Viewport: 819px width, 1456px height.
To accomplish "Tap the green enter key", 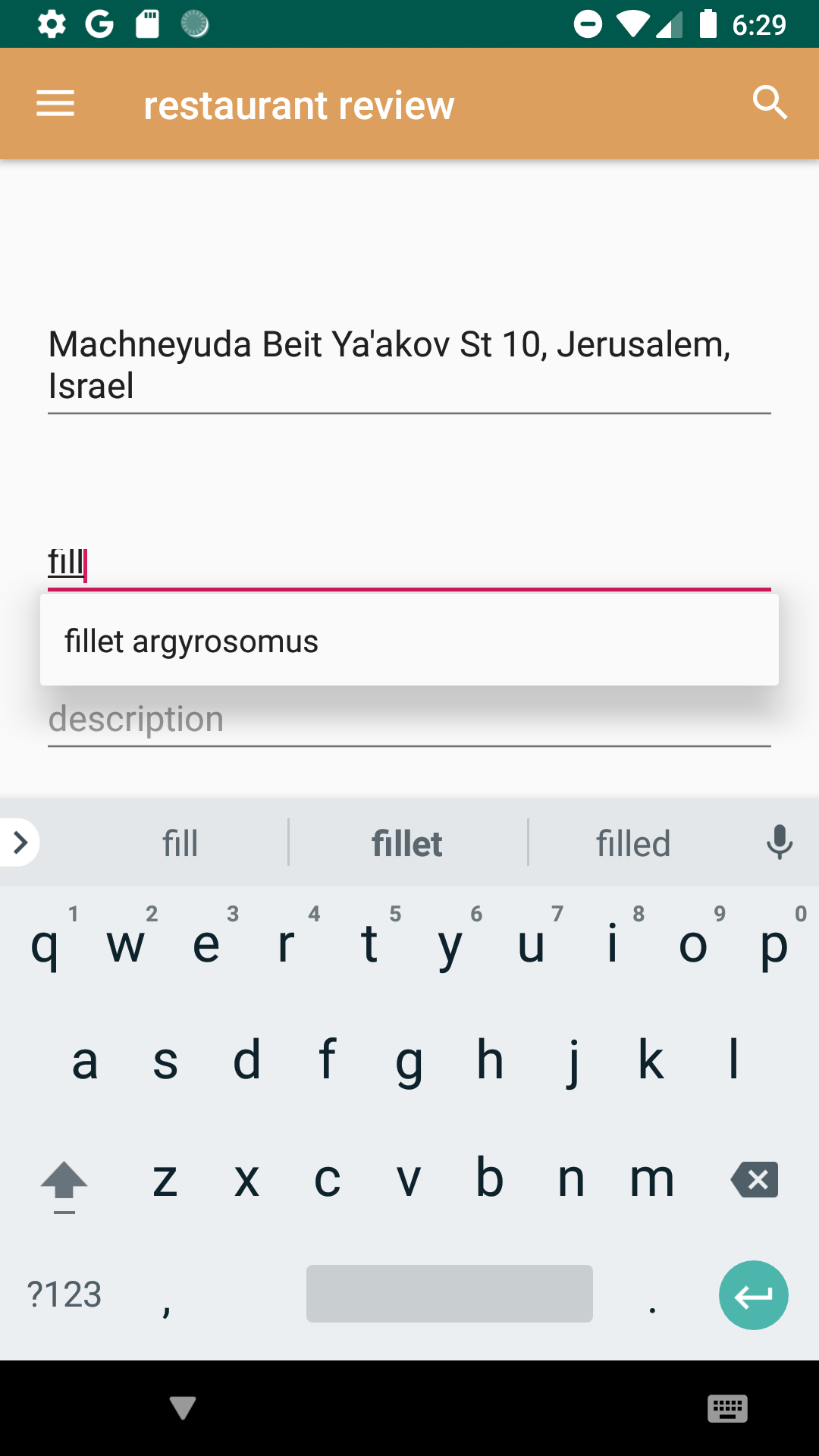I will tap(753, 1294).
